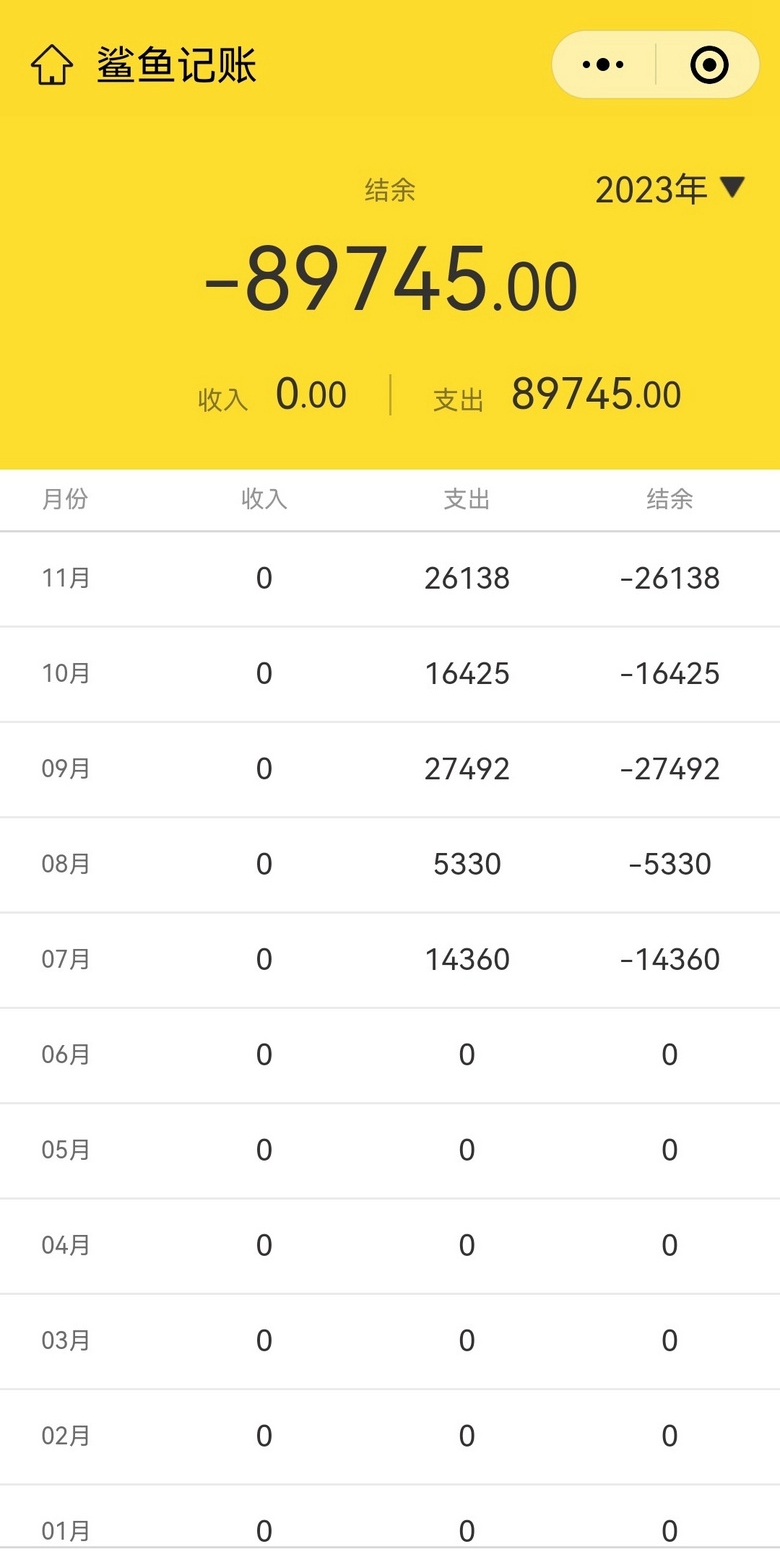
Task: Open the 07月 bill row
Action: coord(390,960)
